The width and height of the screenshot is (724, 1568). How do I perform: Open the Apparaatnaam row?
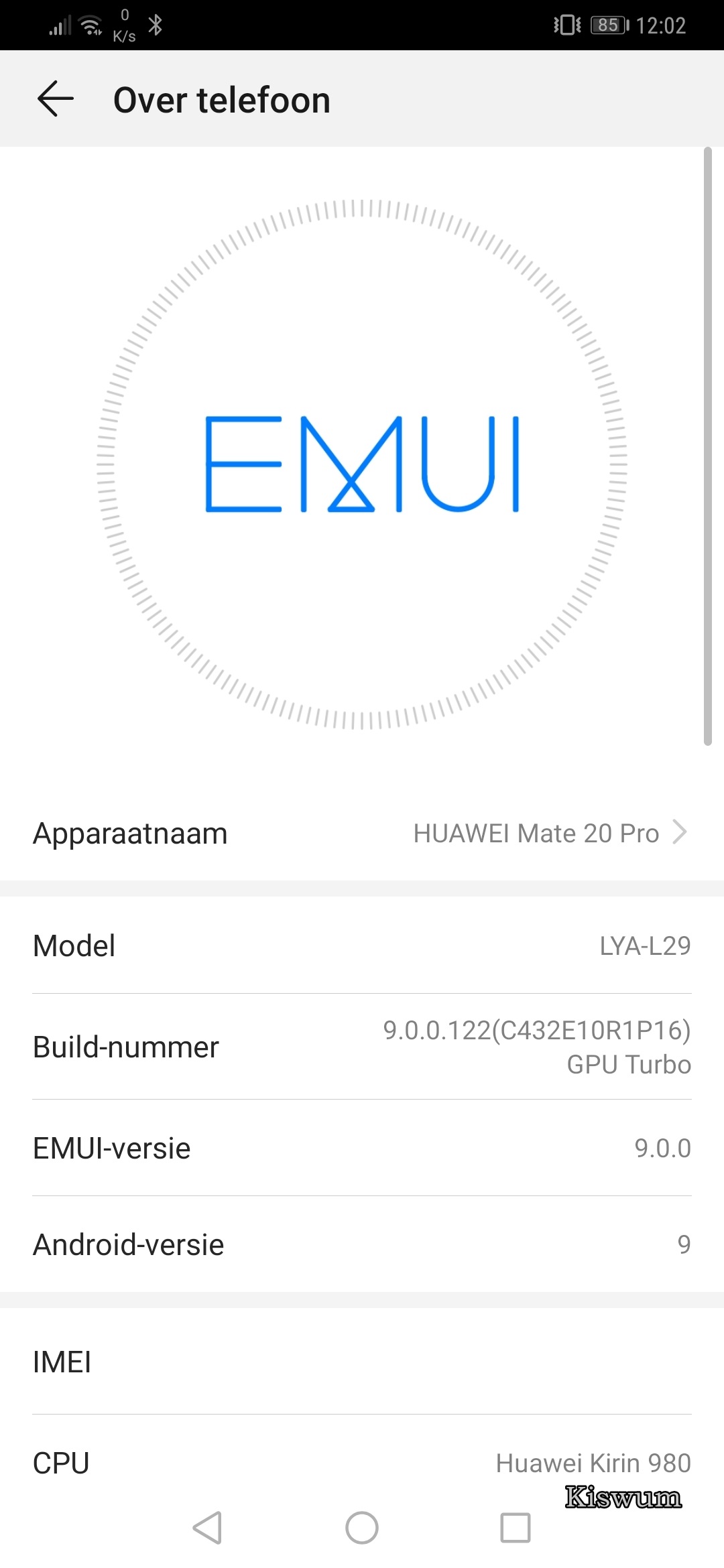pyautogui.click(x=362, y=833)
